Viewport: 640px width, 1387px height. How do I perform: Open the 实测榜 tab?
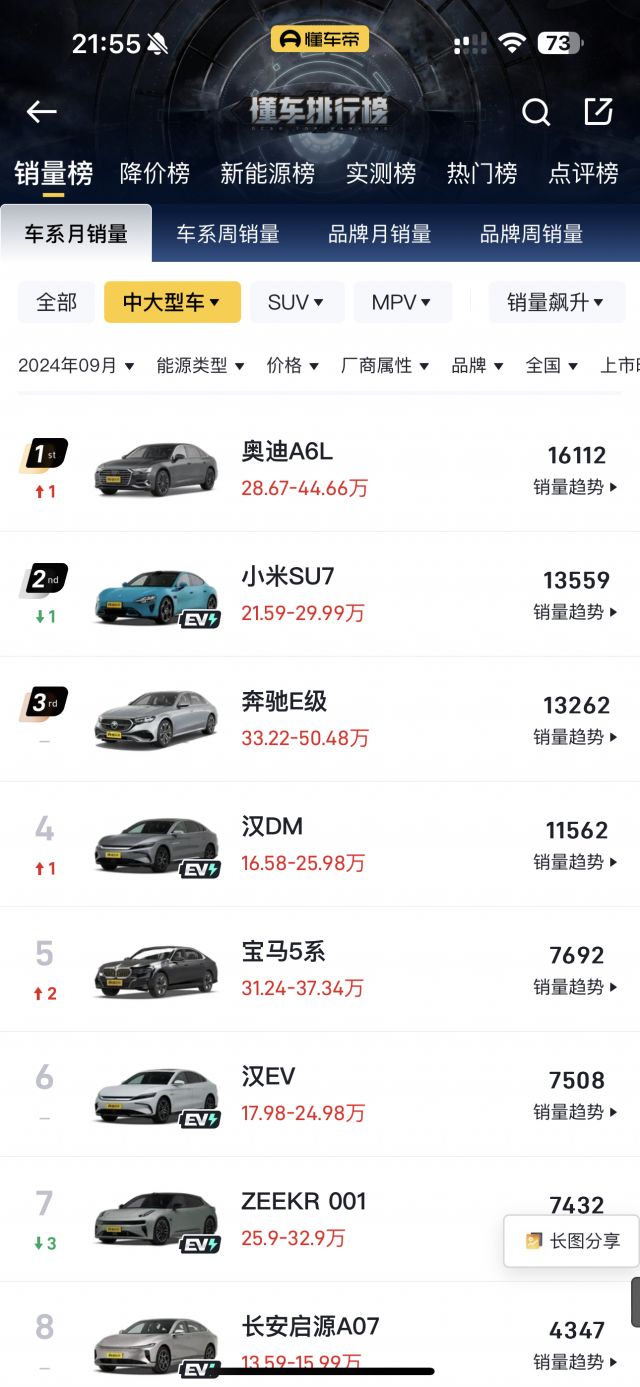tap(381, 173)
